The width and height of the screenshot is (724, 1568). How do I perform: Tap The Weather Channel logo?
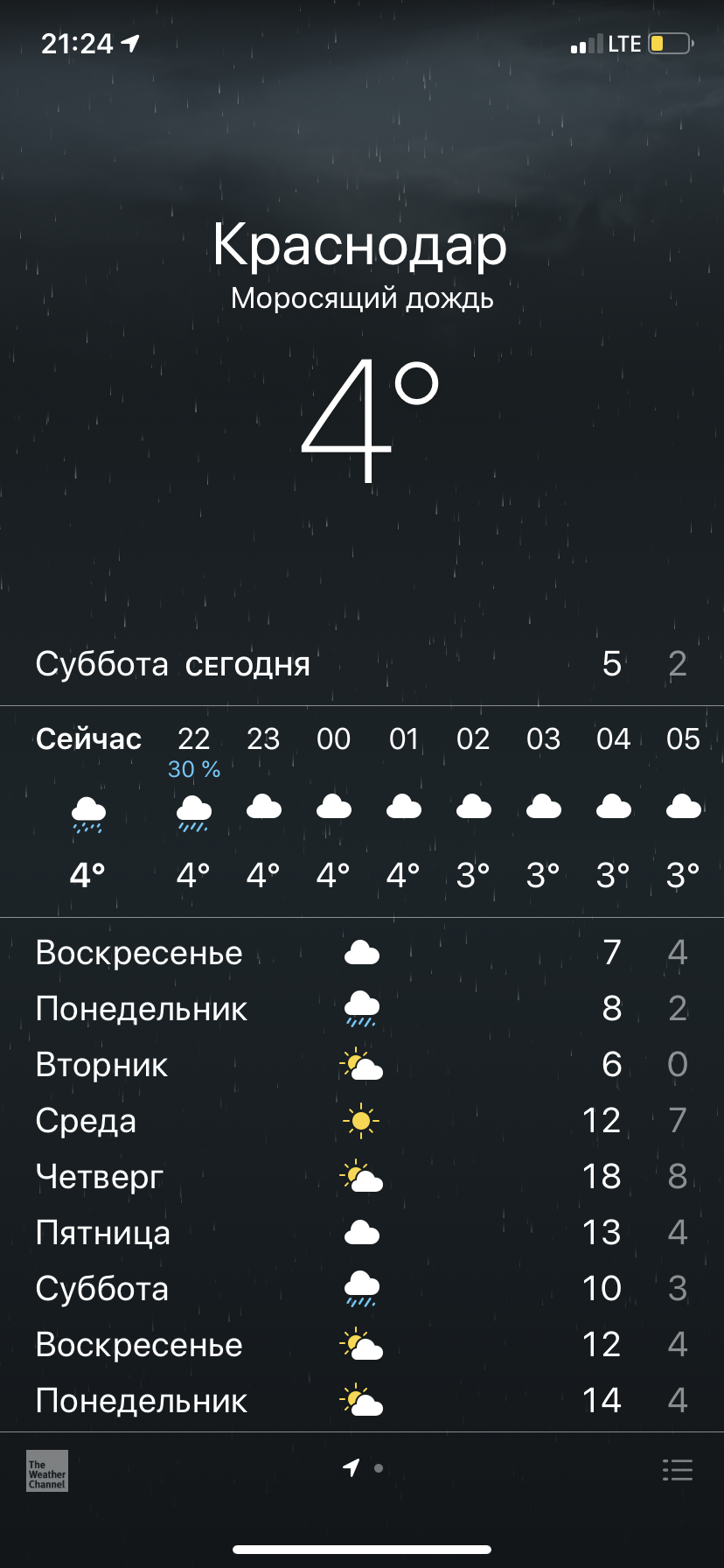point(45,1471)
